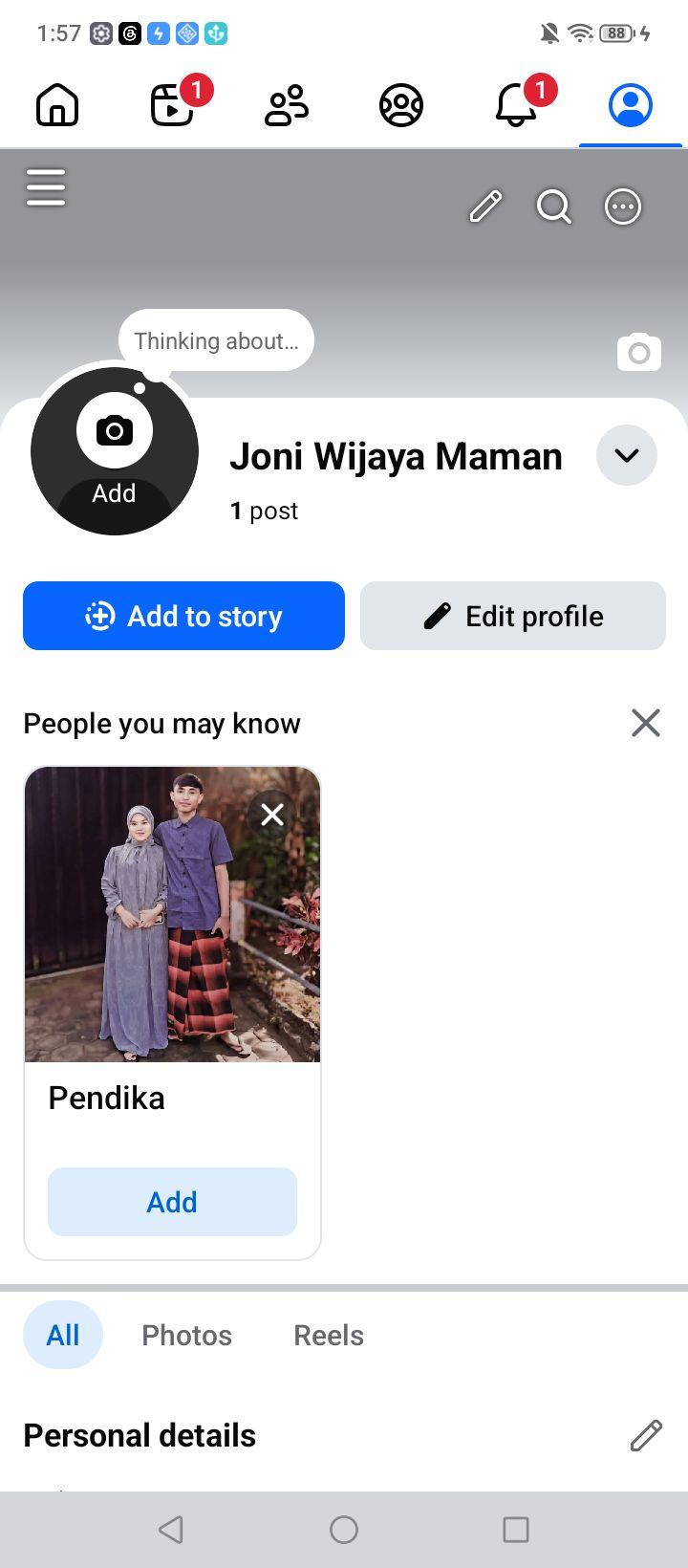Expand the chevron next to the profile name
688x1568 pixels.
(627, 455)
